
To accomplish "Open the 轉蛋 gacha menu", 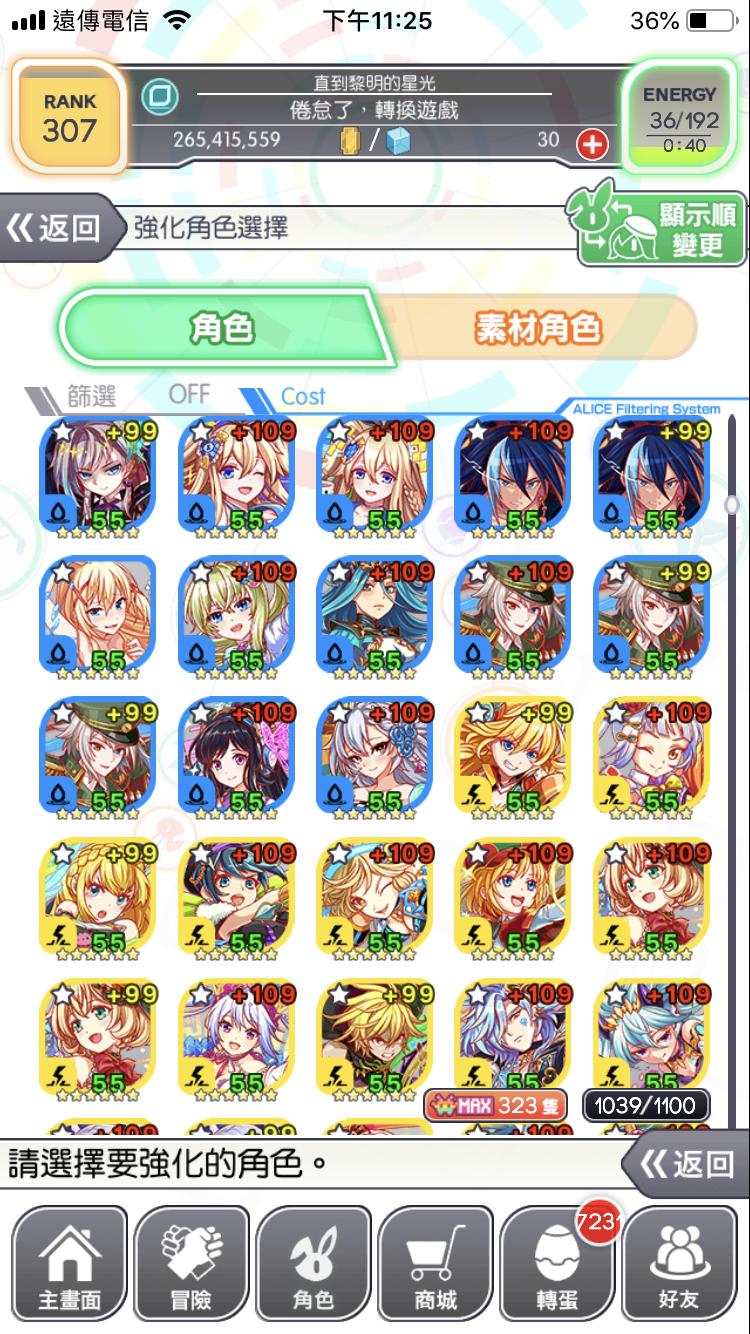I will [557, 1264].
